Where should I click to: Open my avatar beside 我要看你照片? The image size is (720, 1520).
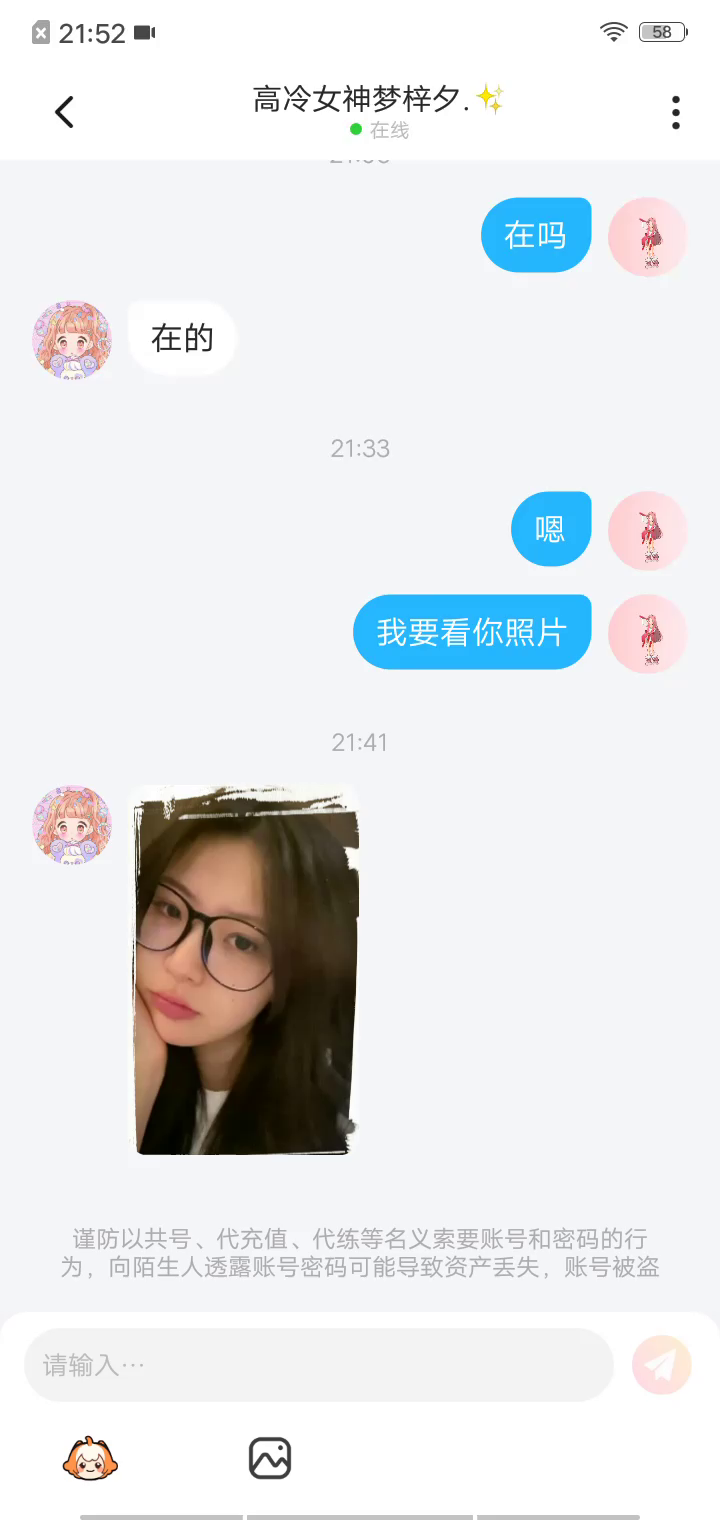(648, 634)
